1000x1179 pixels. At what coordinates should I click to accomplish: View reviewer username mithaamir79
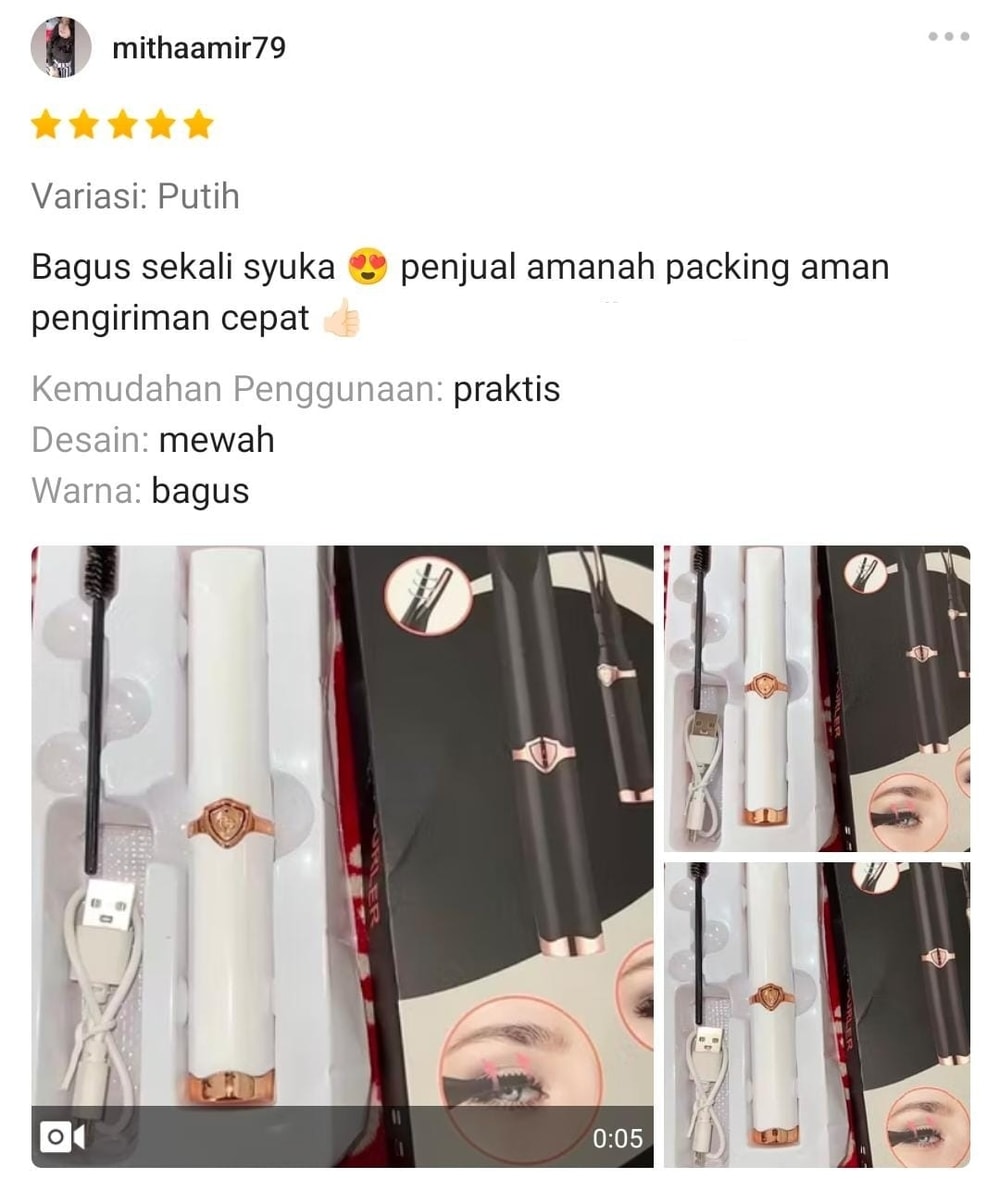click(x=199, y=48)
